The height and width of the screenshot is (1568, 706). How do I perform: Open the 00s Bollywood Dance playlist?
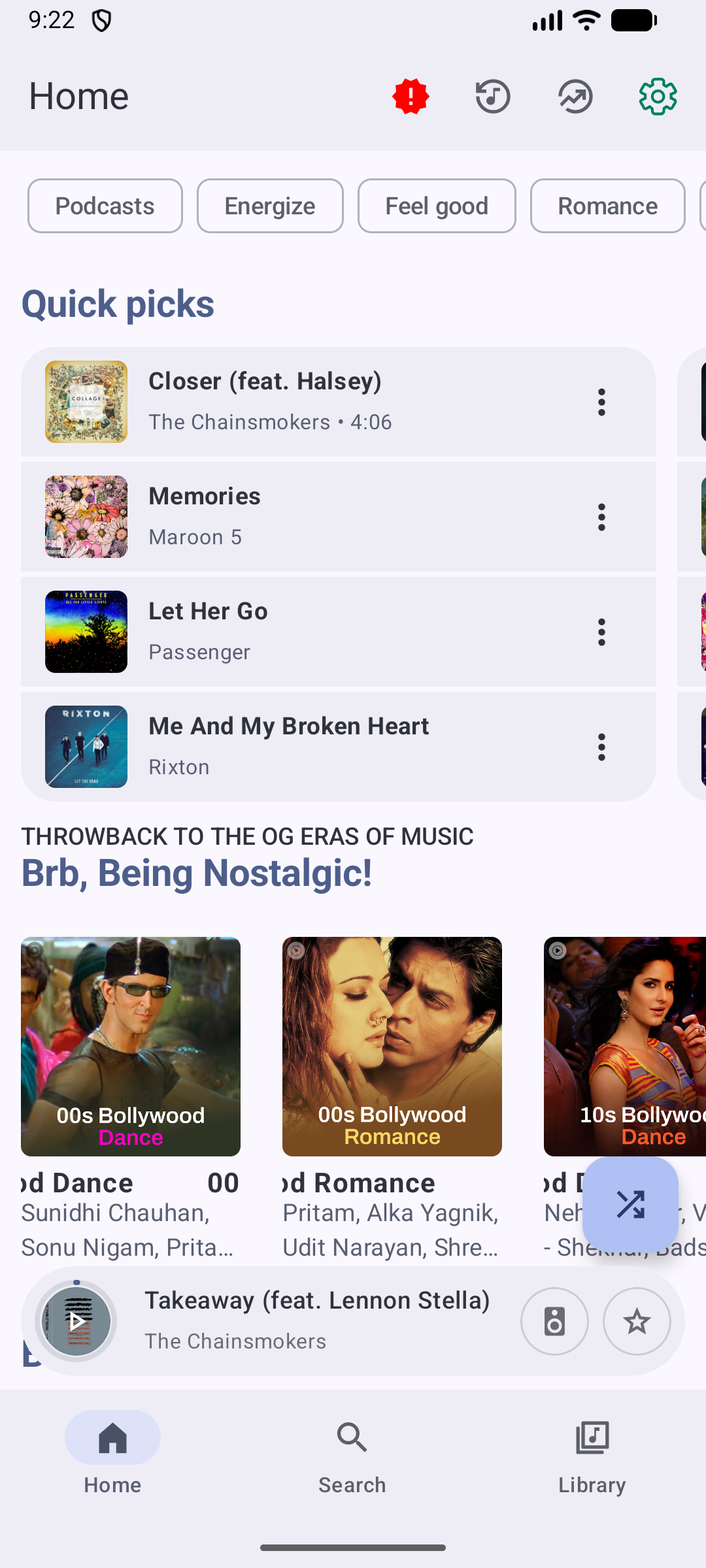[131, 1046]
